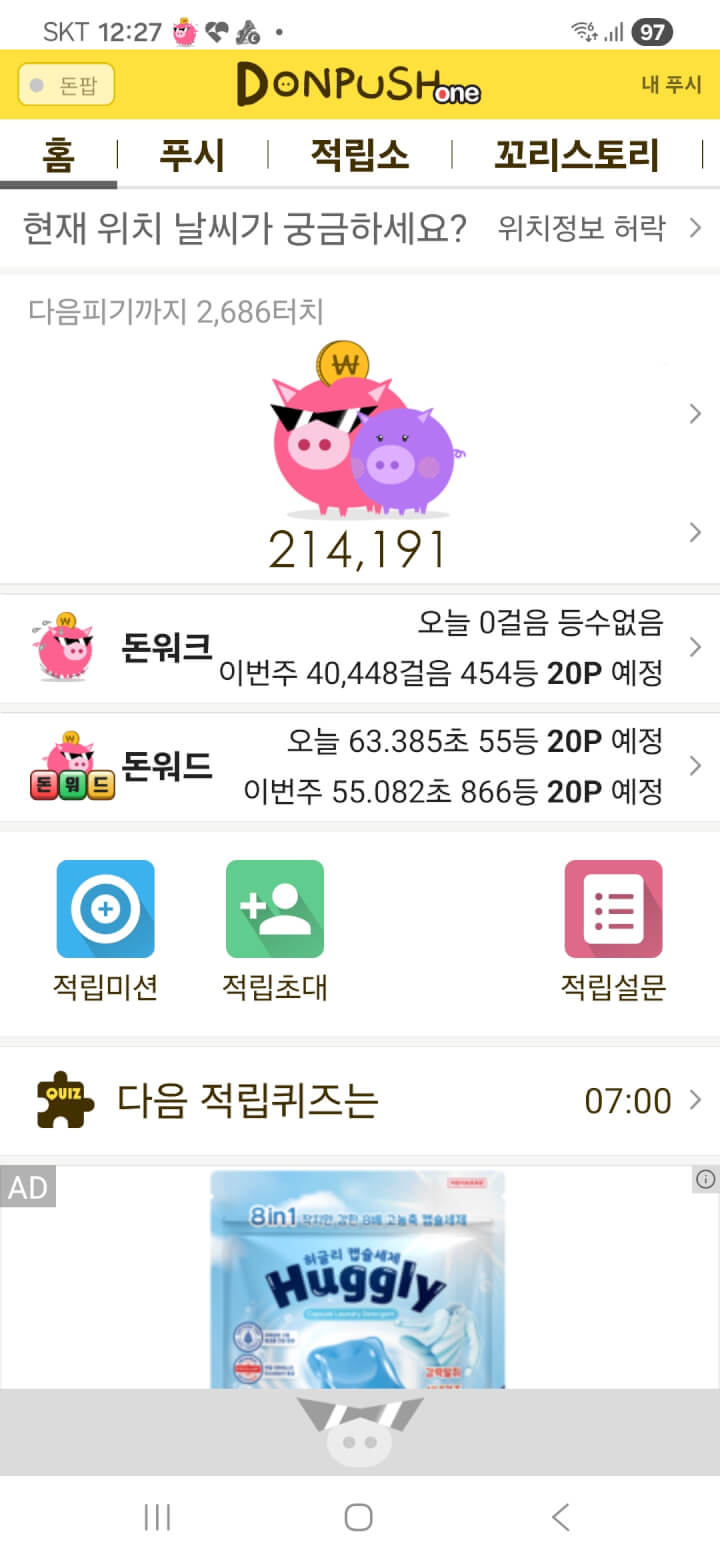Screen dimensions: 720x1560
Task: Open the Huggly capsule detergent ad
Action: pyautogui.click(x=358, y=1280)
